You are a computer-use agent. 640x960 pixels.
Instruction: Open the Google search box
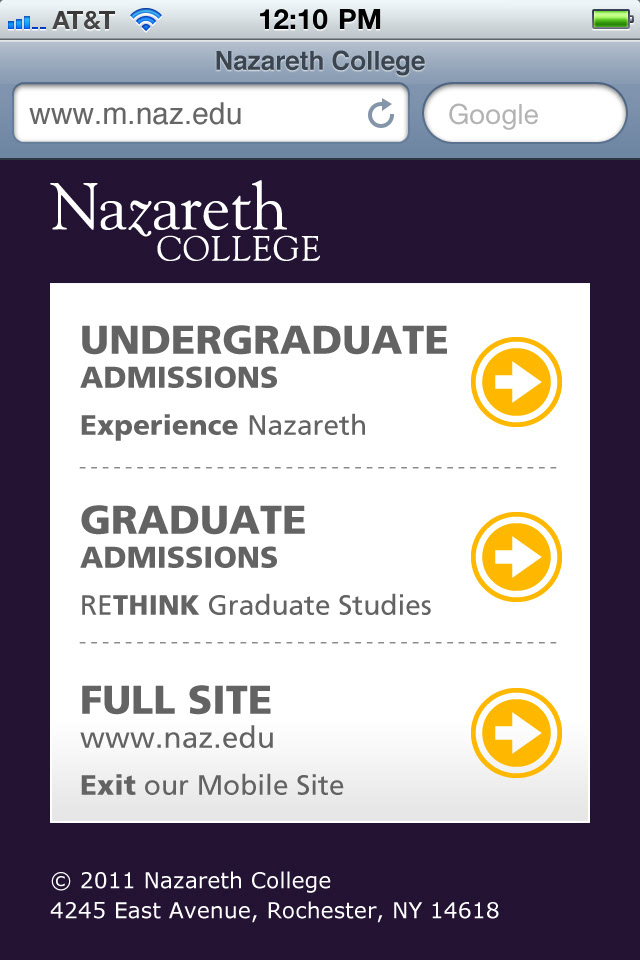tap(525, 114)
